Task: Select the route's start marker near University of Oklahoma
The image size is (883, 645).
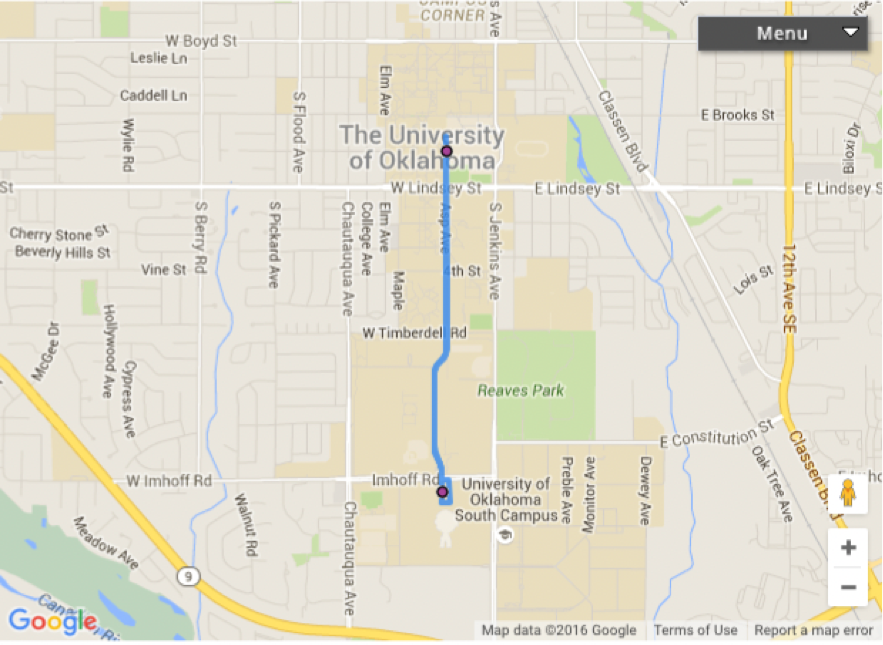Action: [x=447, y=151]
